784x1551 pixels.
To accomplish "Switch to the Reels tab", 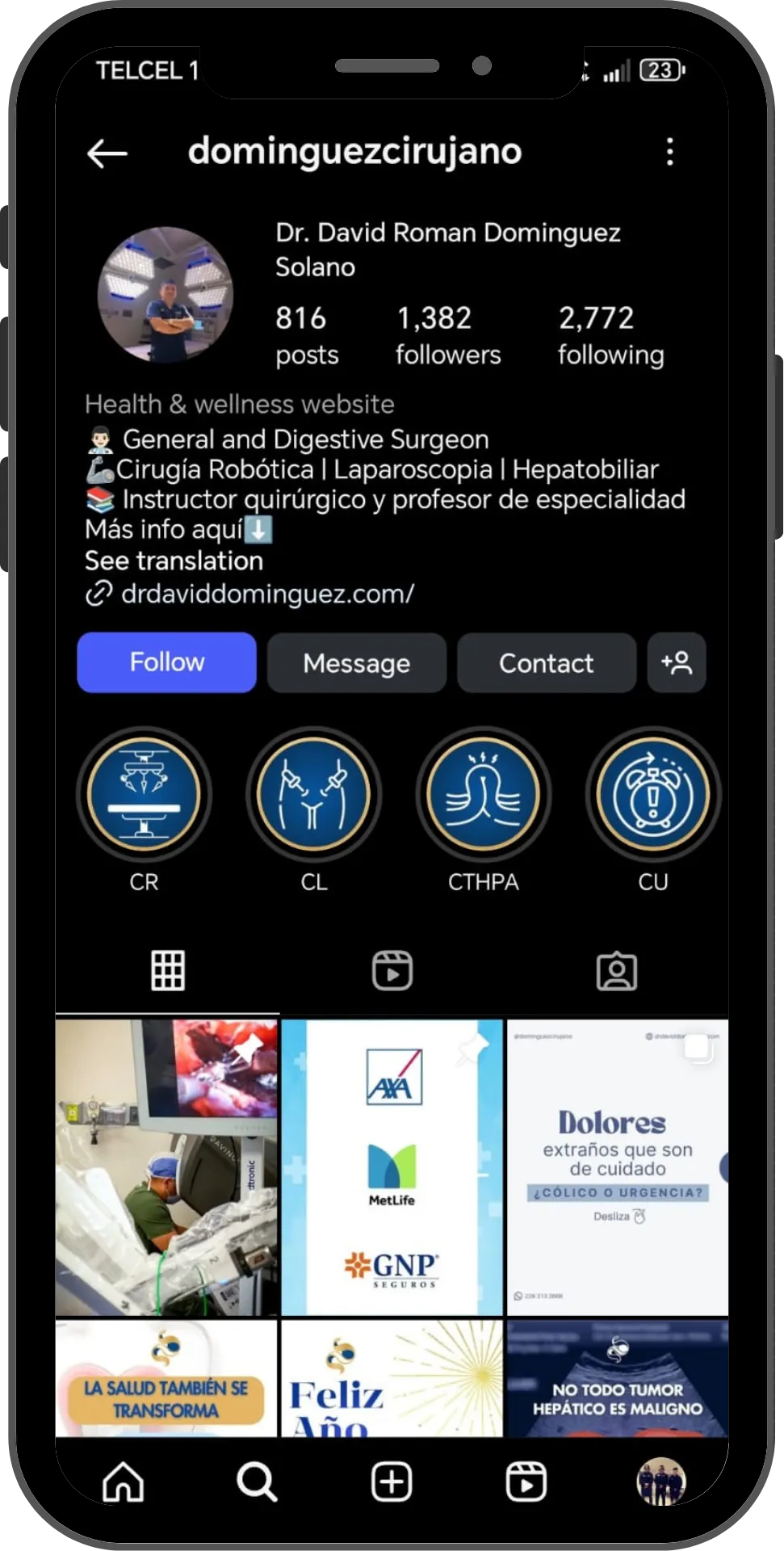I will point(392,970).
